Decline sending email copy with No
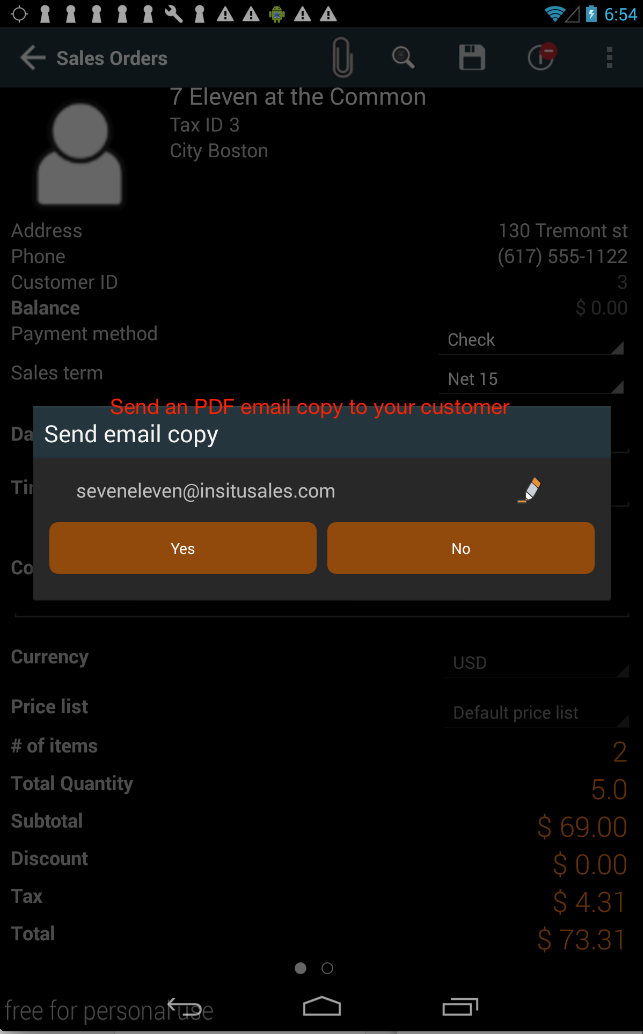643x1034 pixels. (460, 548)
